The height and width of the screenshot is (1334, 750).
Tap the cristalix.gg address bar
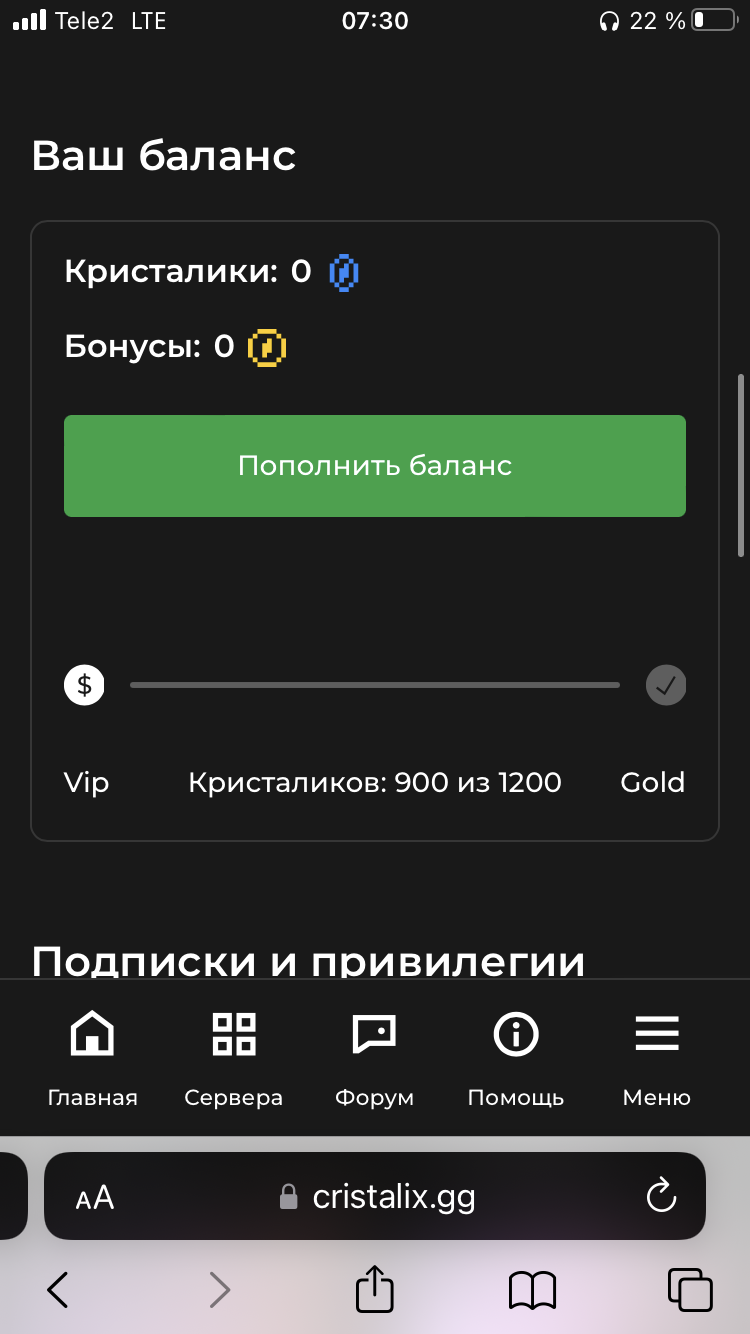pyautogui.click(x=375, y=1196)
